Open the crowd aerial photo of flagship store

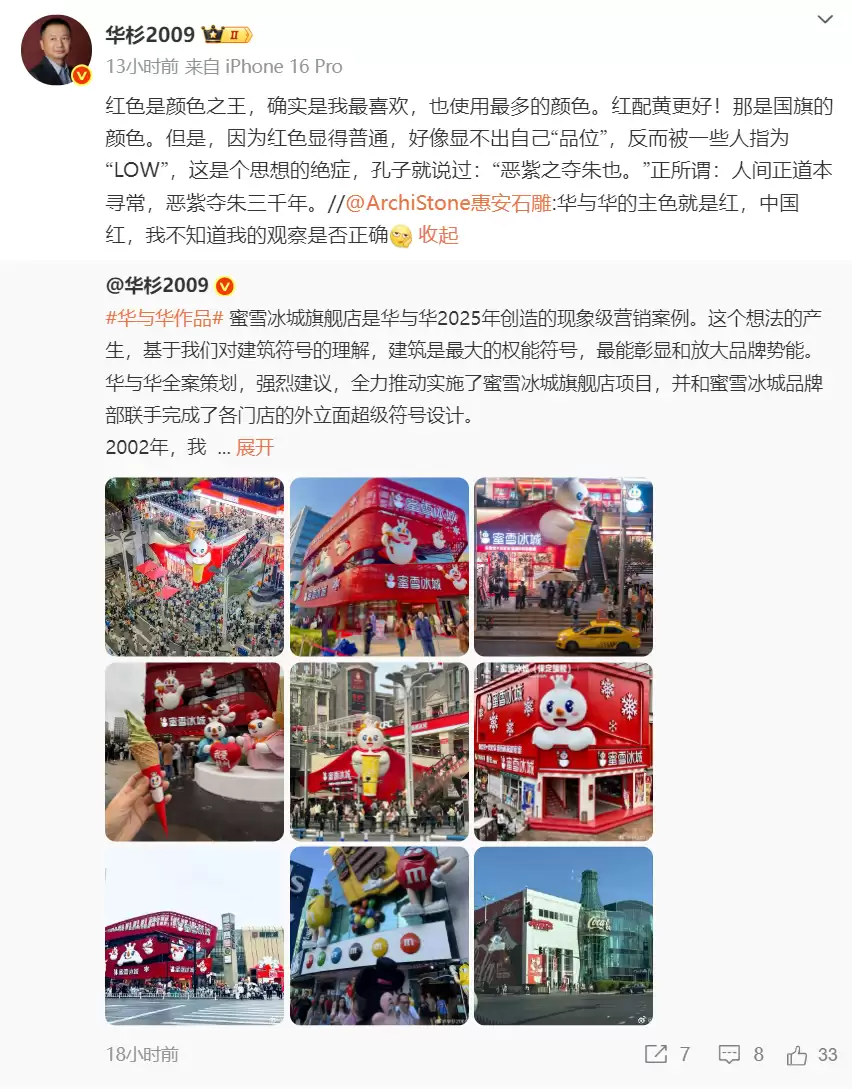point(194,567)
